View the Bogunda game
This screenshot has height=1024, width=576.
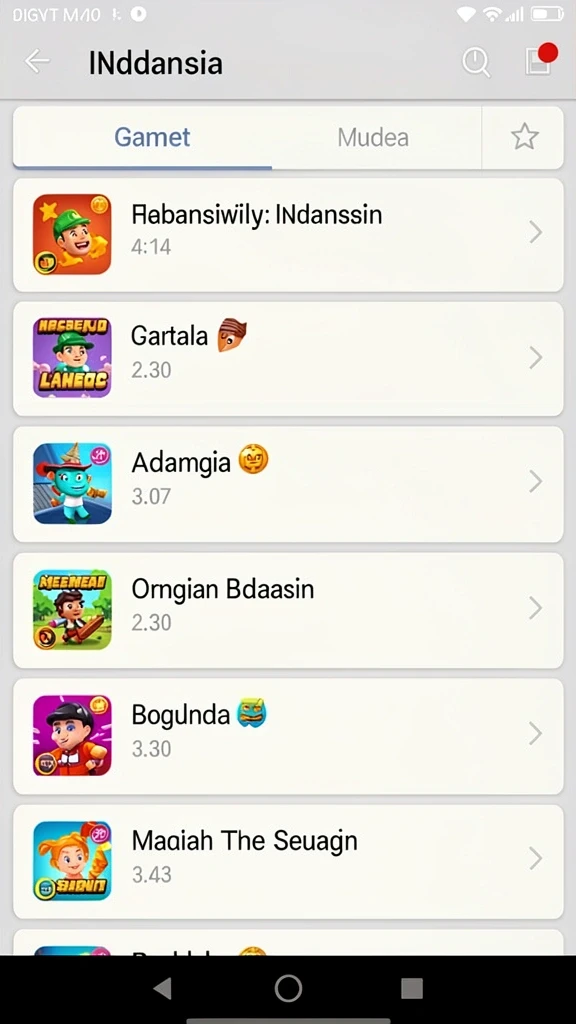pyautogui.click(x=288, y=736)
